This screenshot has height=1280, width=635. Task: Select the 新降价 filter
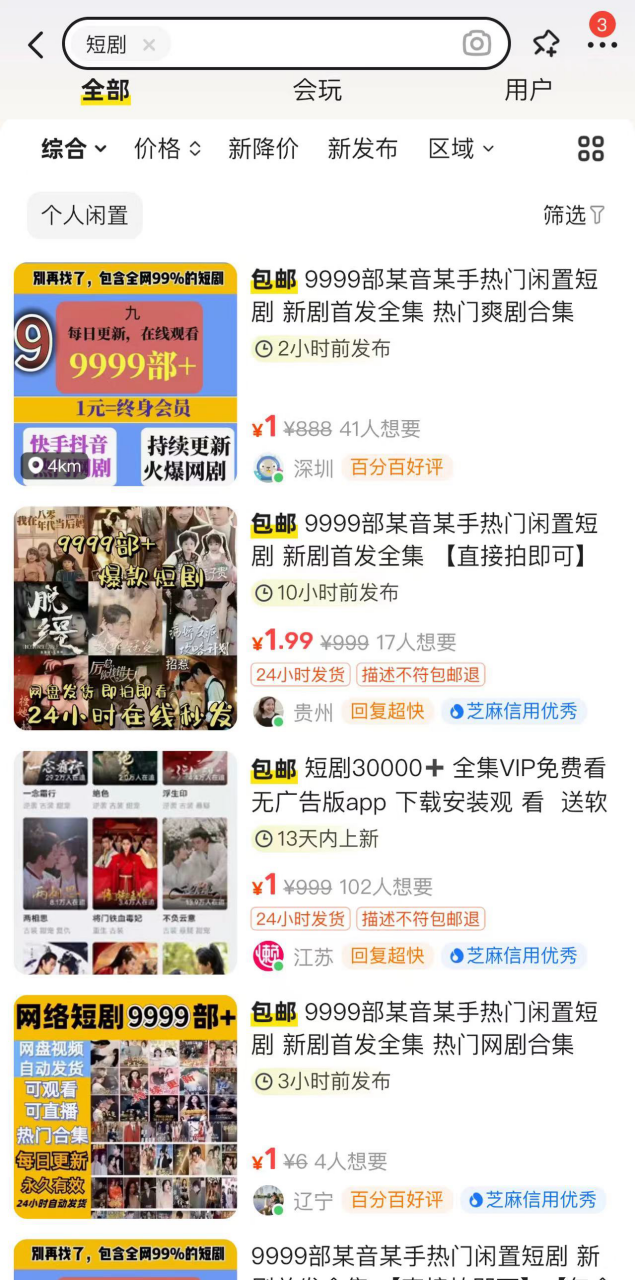pos(263,149)
